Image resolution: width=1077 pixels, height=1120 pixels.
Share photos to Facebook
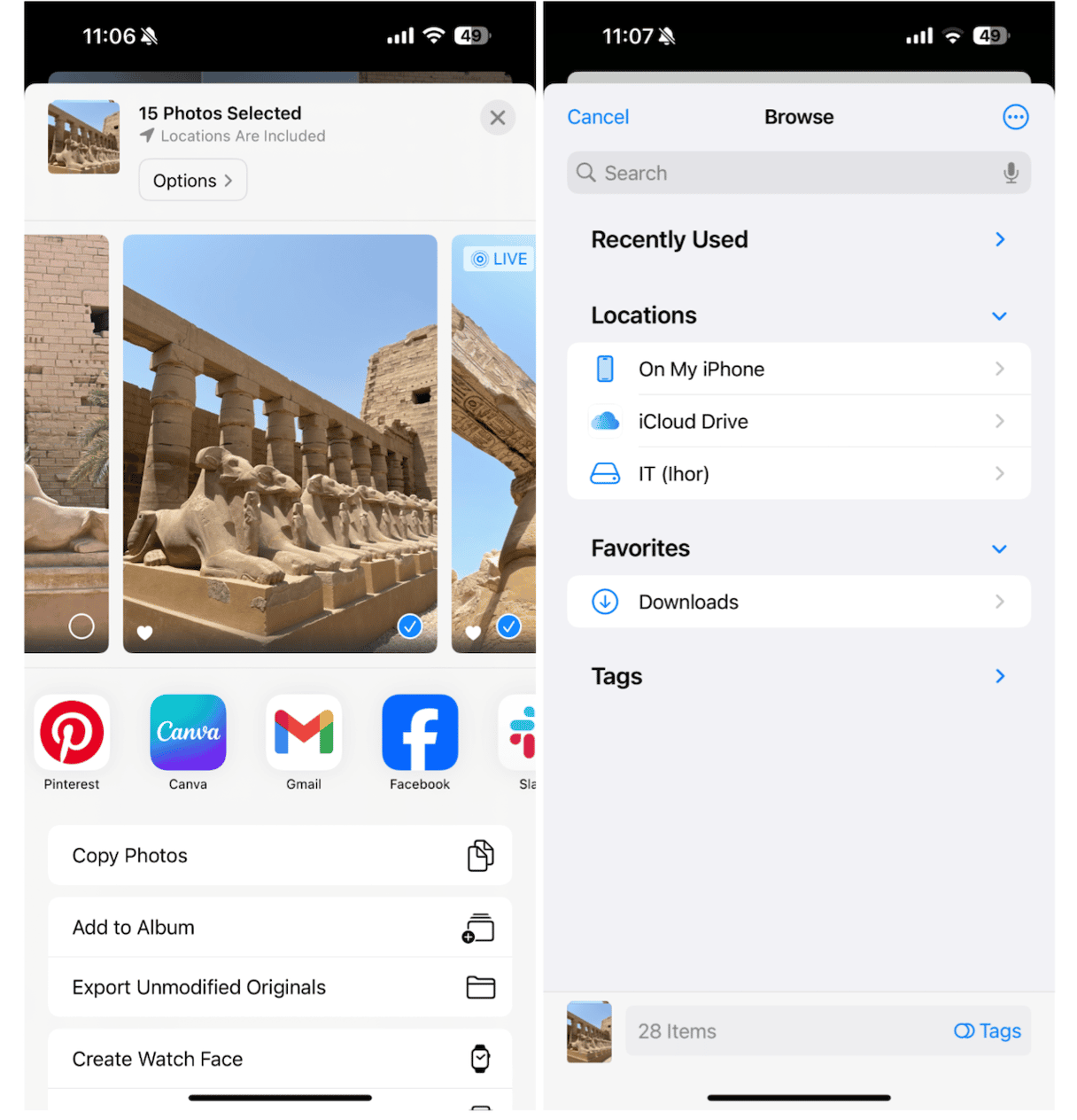[420, 734]
